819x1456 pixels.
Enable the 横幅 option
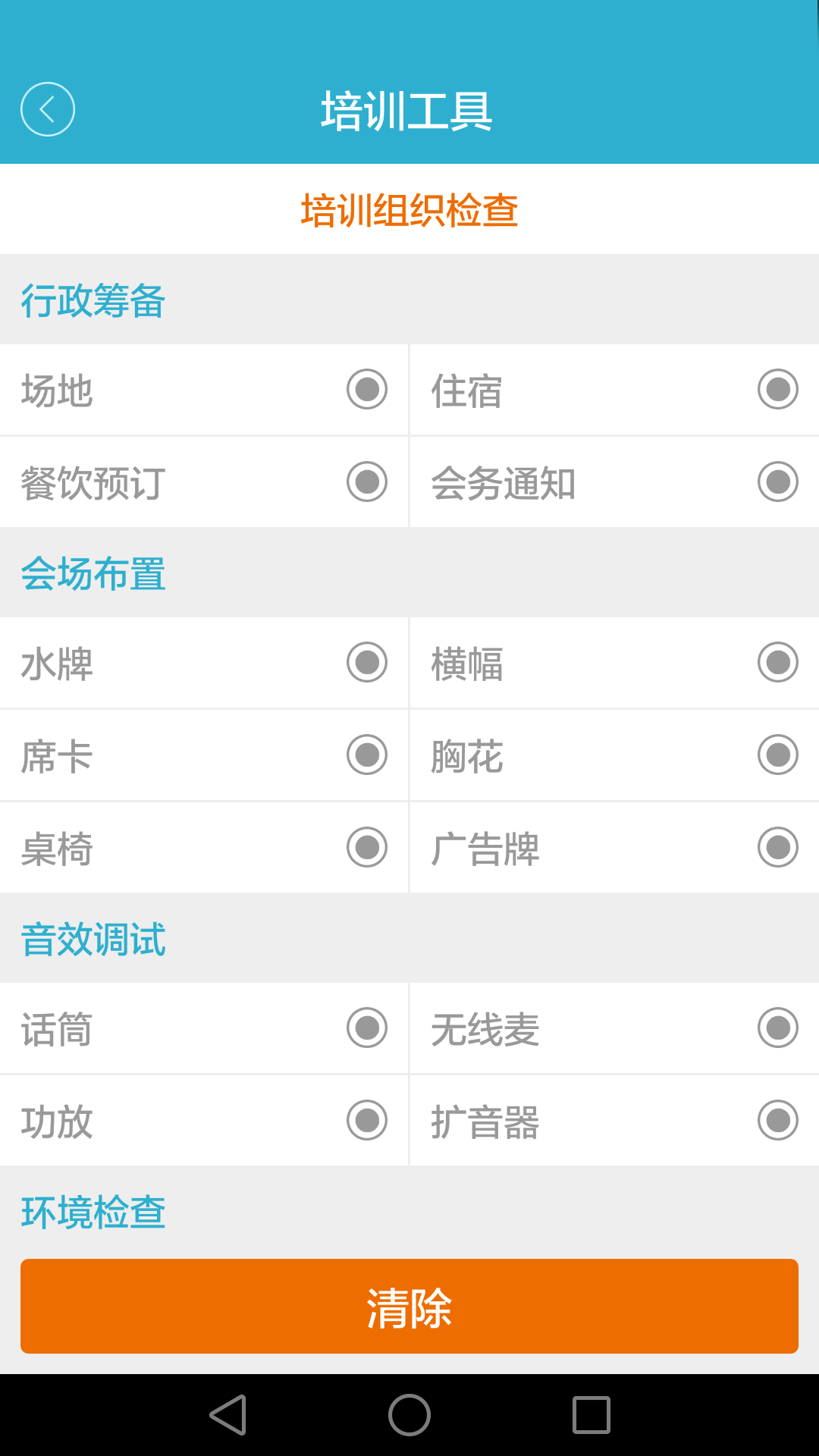pyautogui.click(x=777, y=664)
